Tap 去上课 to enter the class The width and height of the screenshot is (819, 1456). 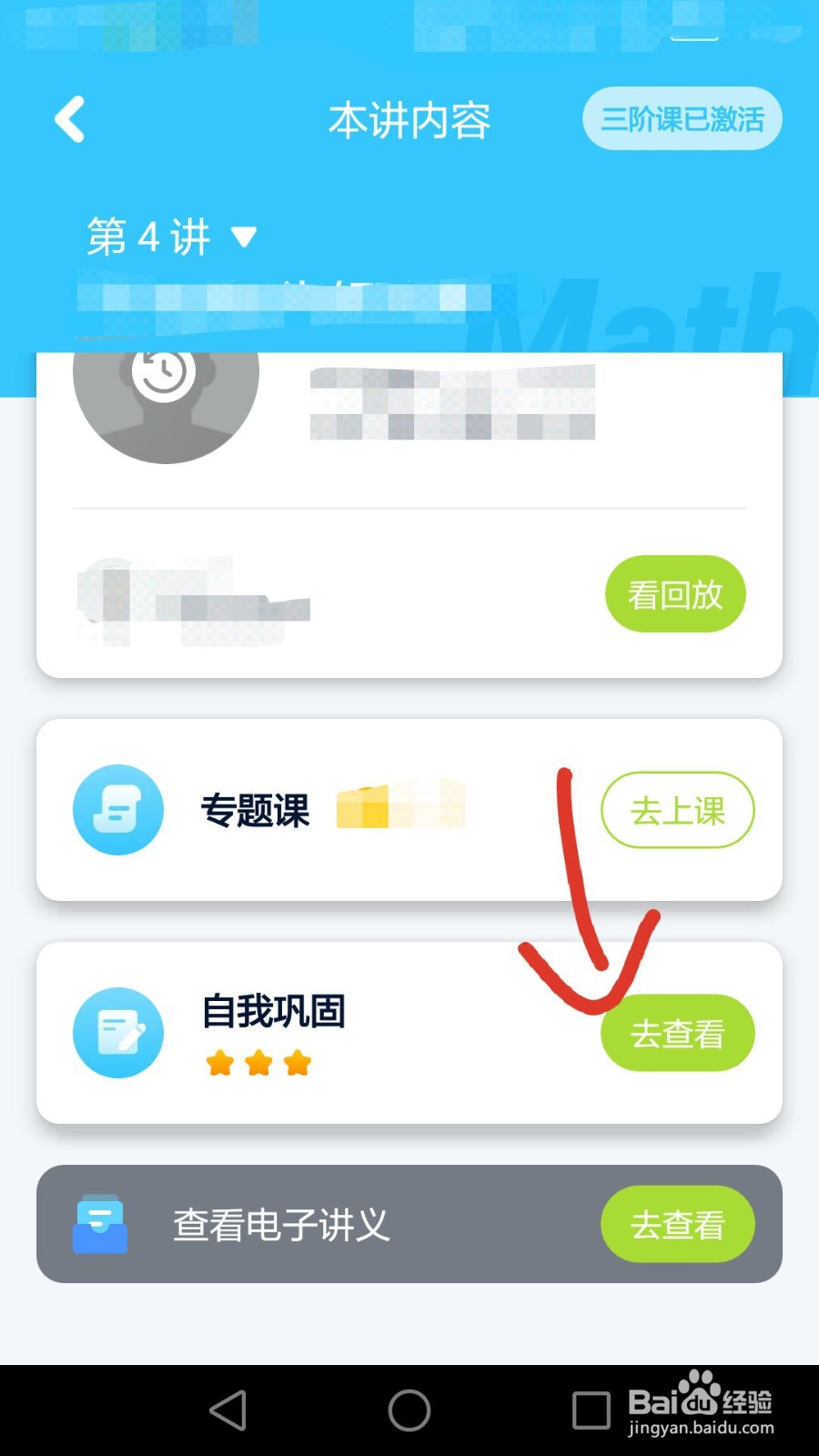click(x=677, y=810)
